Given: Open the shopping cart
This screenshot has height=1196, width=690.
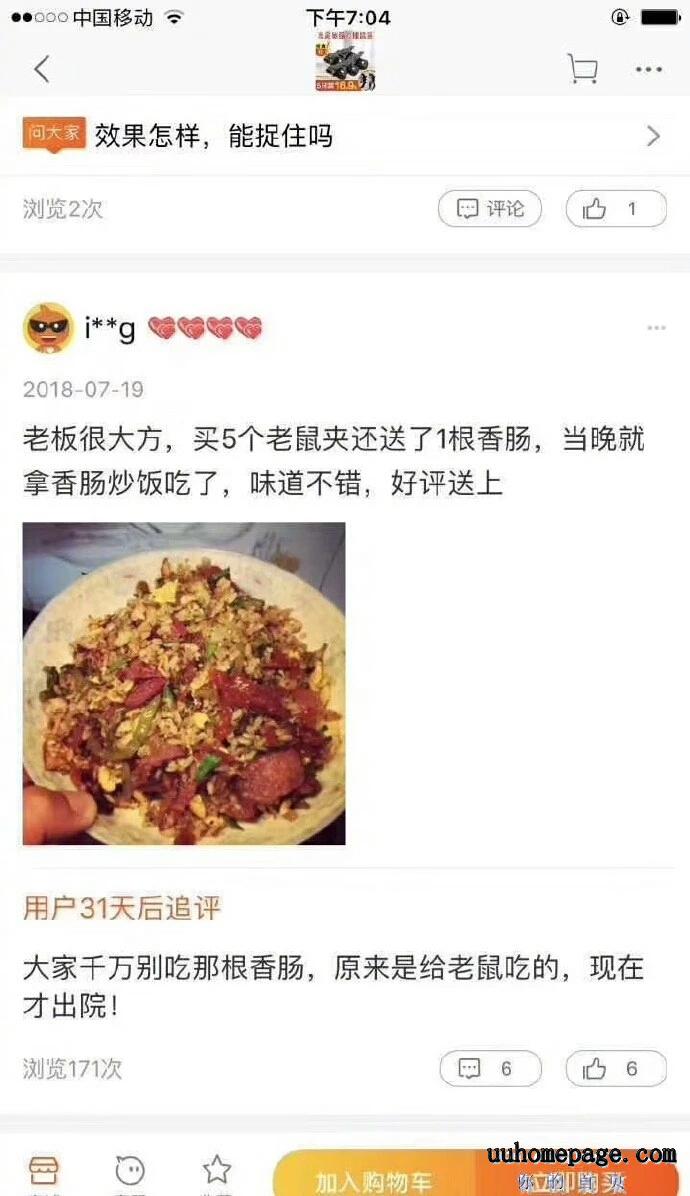Looking at the screenshot, I should click(582, 69).
